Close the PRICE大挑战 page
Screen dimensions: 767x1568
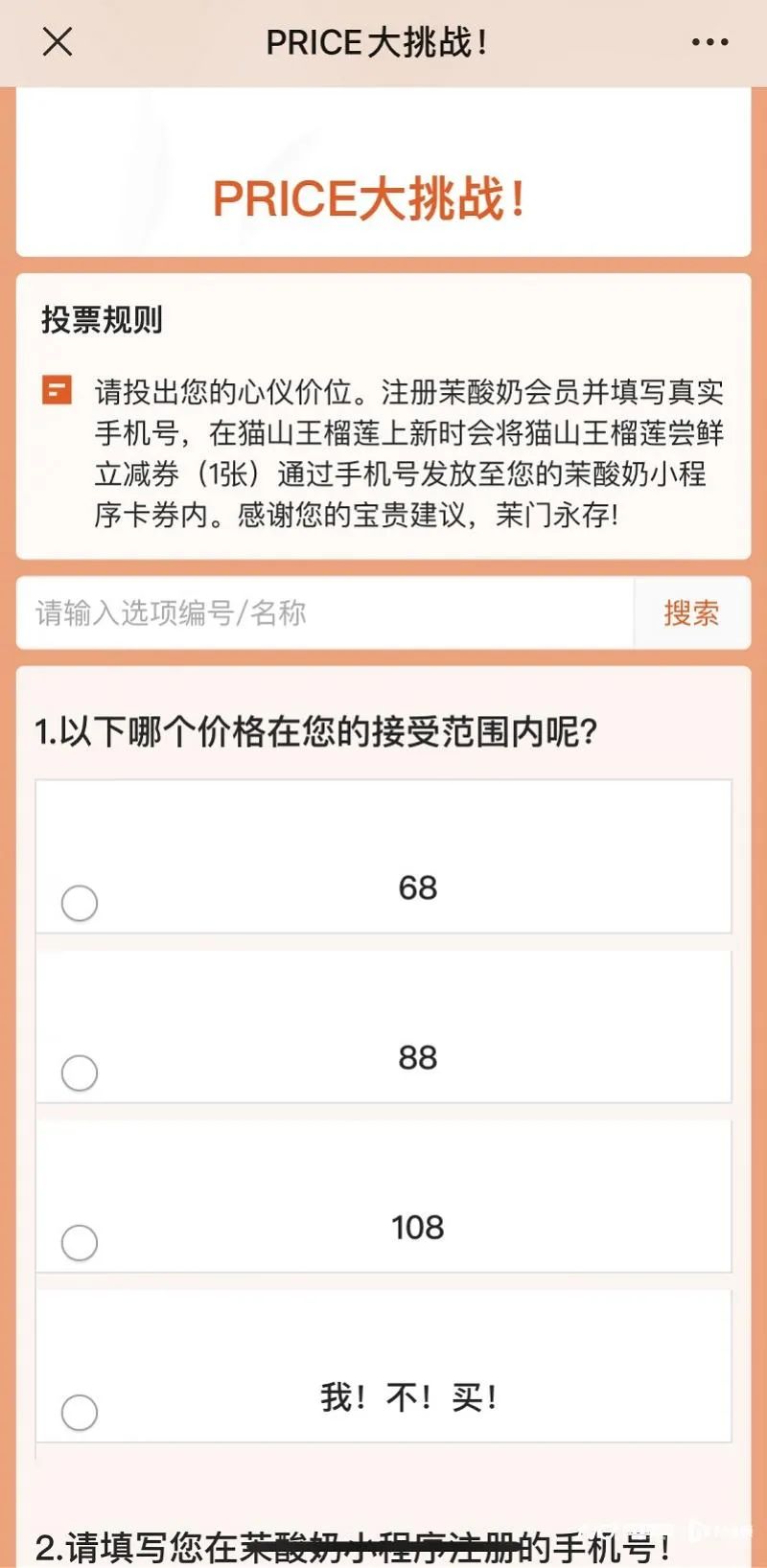tap(58, 42)
